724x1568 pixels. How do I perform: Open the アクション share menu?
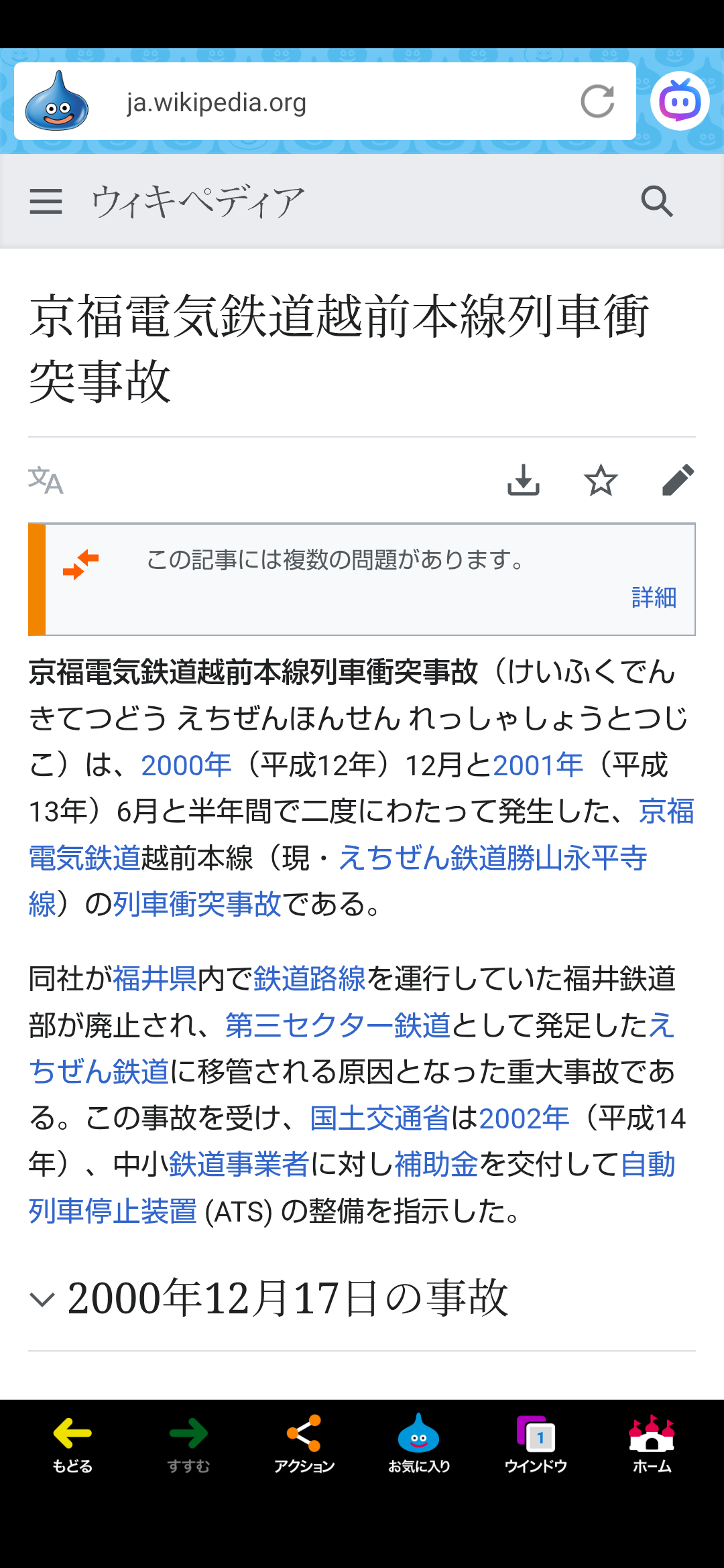click(x=304, y=1444)
